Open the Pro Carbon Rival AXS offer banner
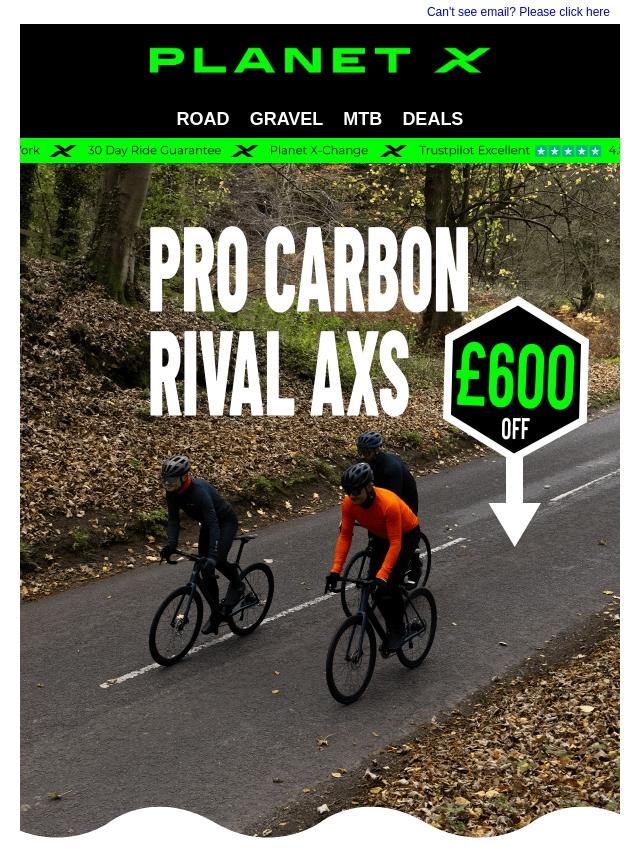This screenshot has width=640, height=854. pos(320,500)
